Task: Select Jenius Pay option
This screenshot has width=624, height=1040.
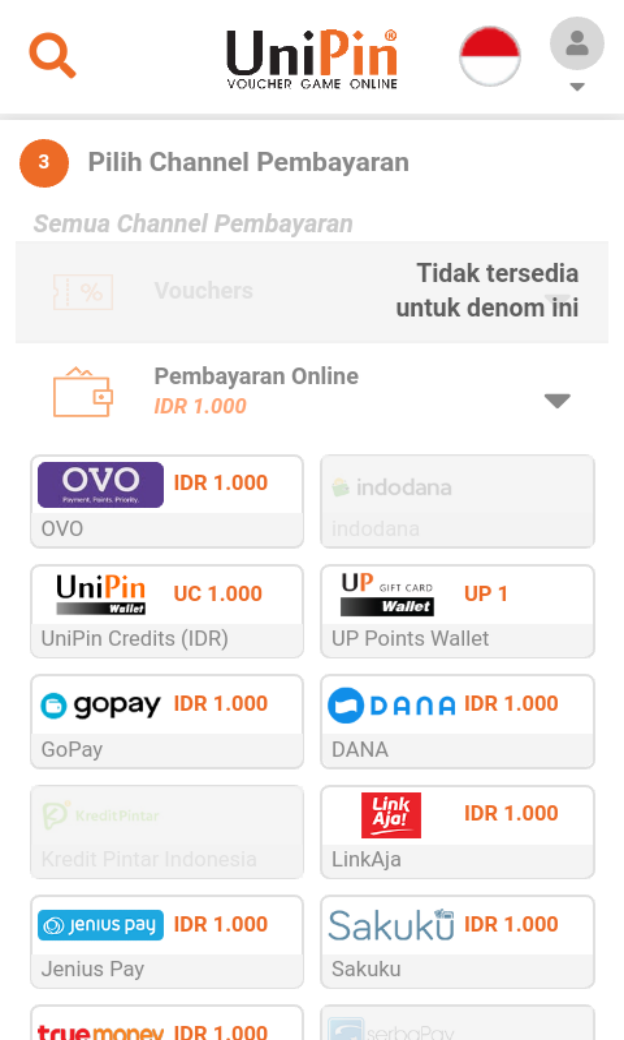Action: 167,941
